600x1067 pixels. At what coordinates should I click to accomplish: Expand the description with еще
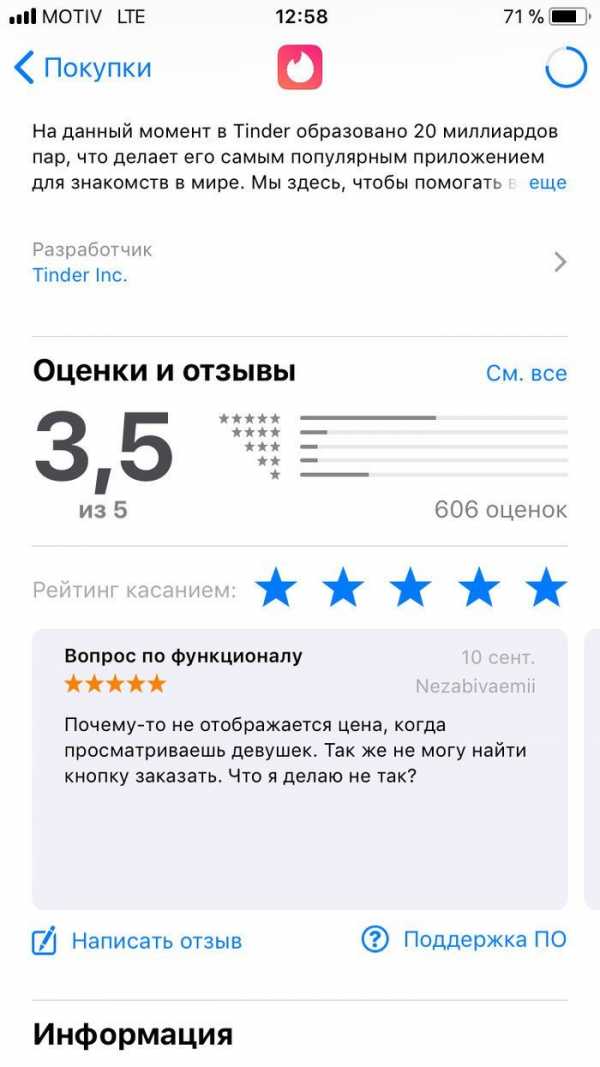pos(547,183)
